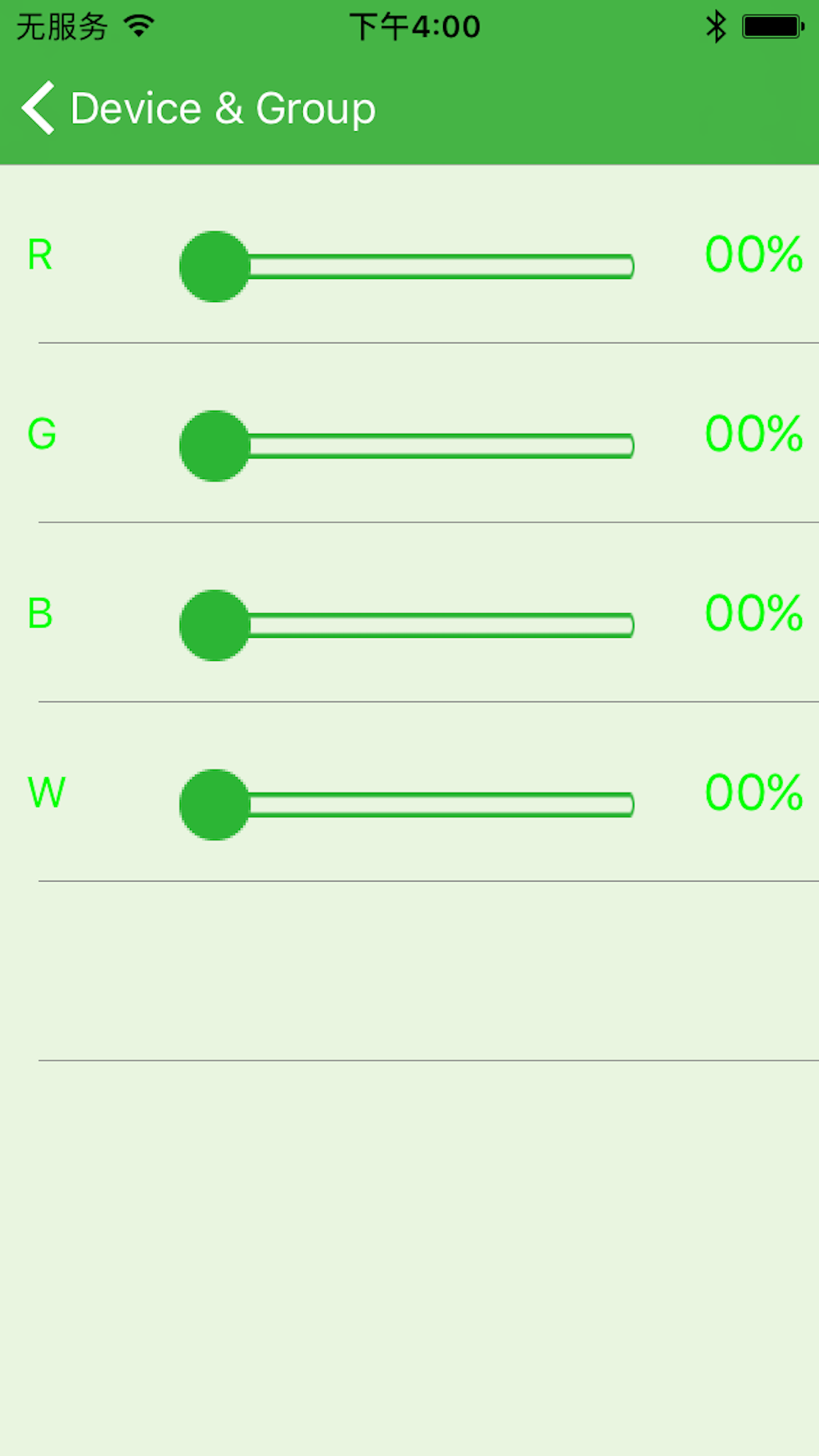The height and width of the screenshot is (1456, 819).
Task: Tap the W channel slider track
Action: point(407,804)
